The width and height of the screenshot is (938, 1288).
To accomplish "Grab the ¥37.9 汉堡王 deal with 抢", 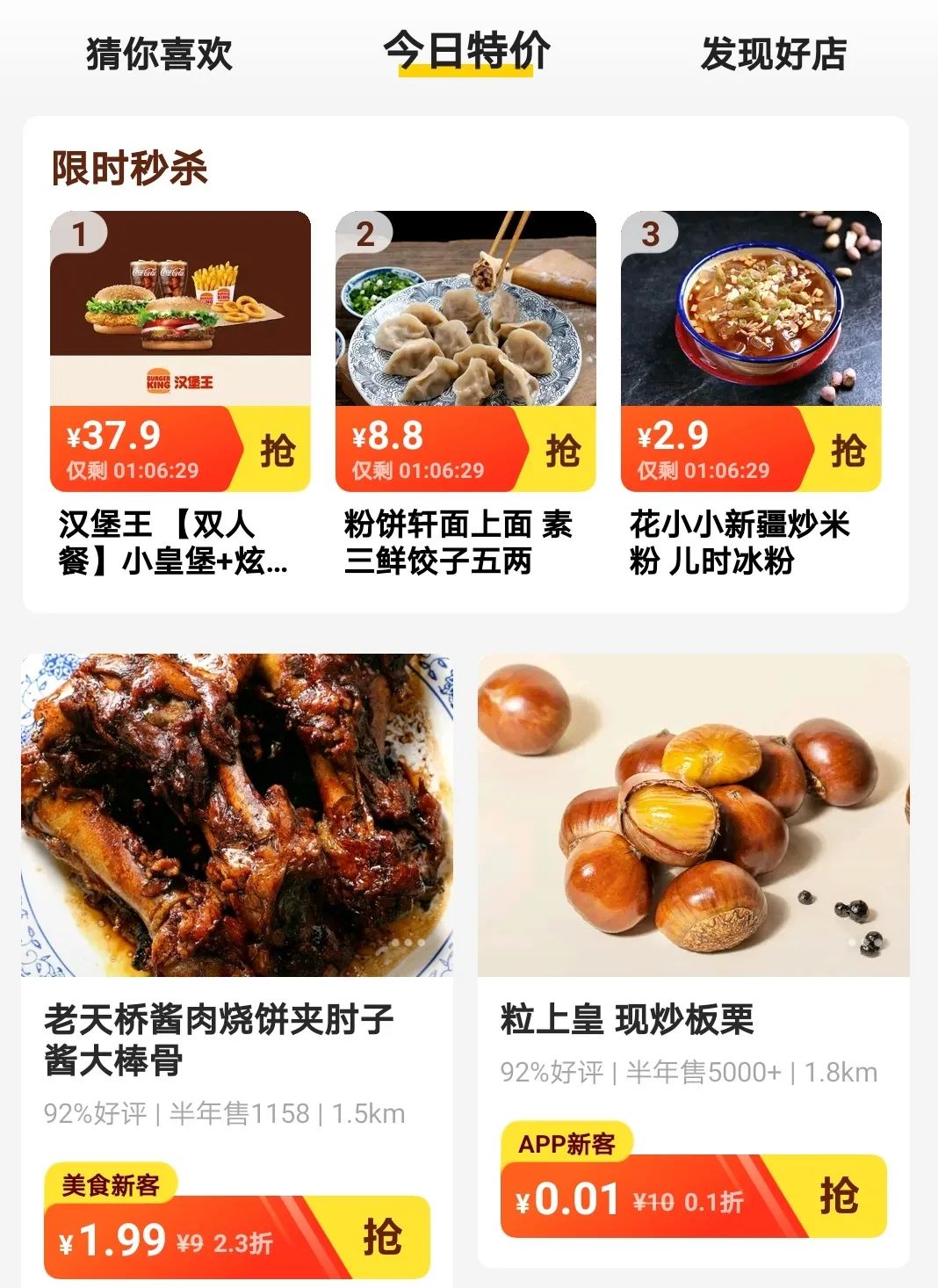I will click(x=277, y=451).
